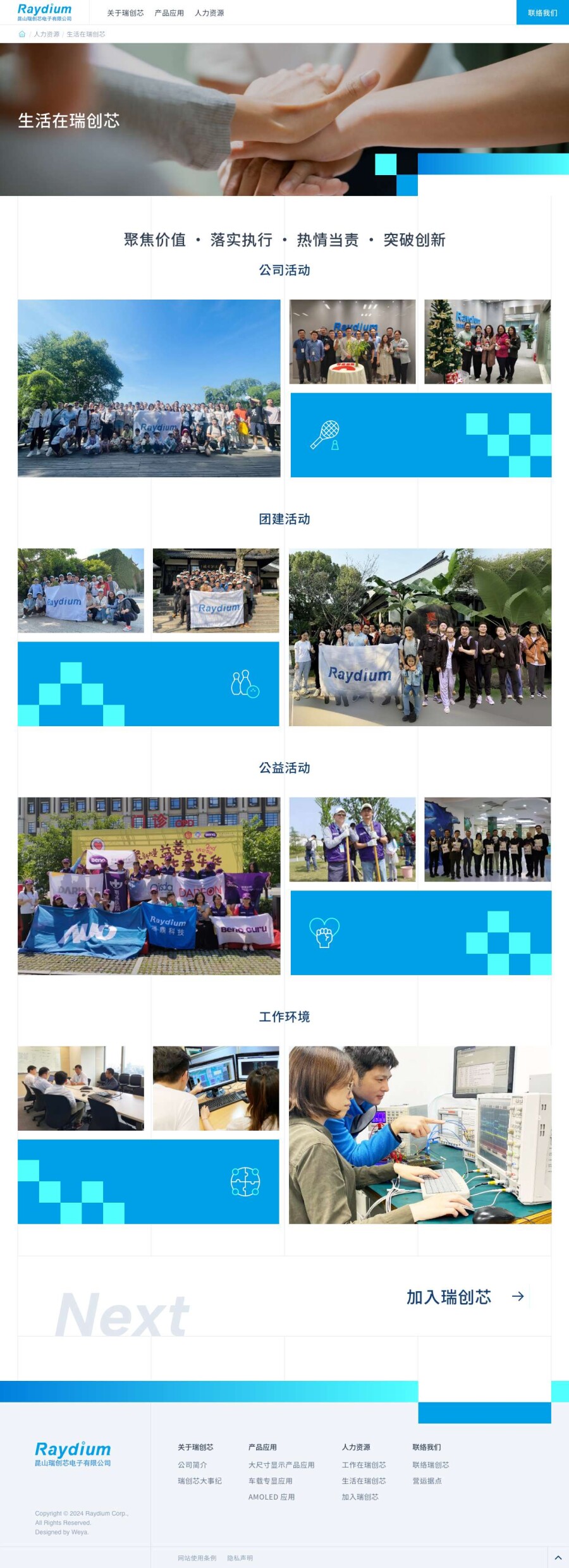The image size is (569, 1568).
Task: Open the 关于瑞创芯 menu in the header
Action: pos(125,13)
